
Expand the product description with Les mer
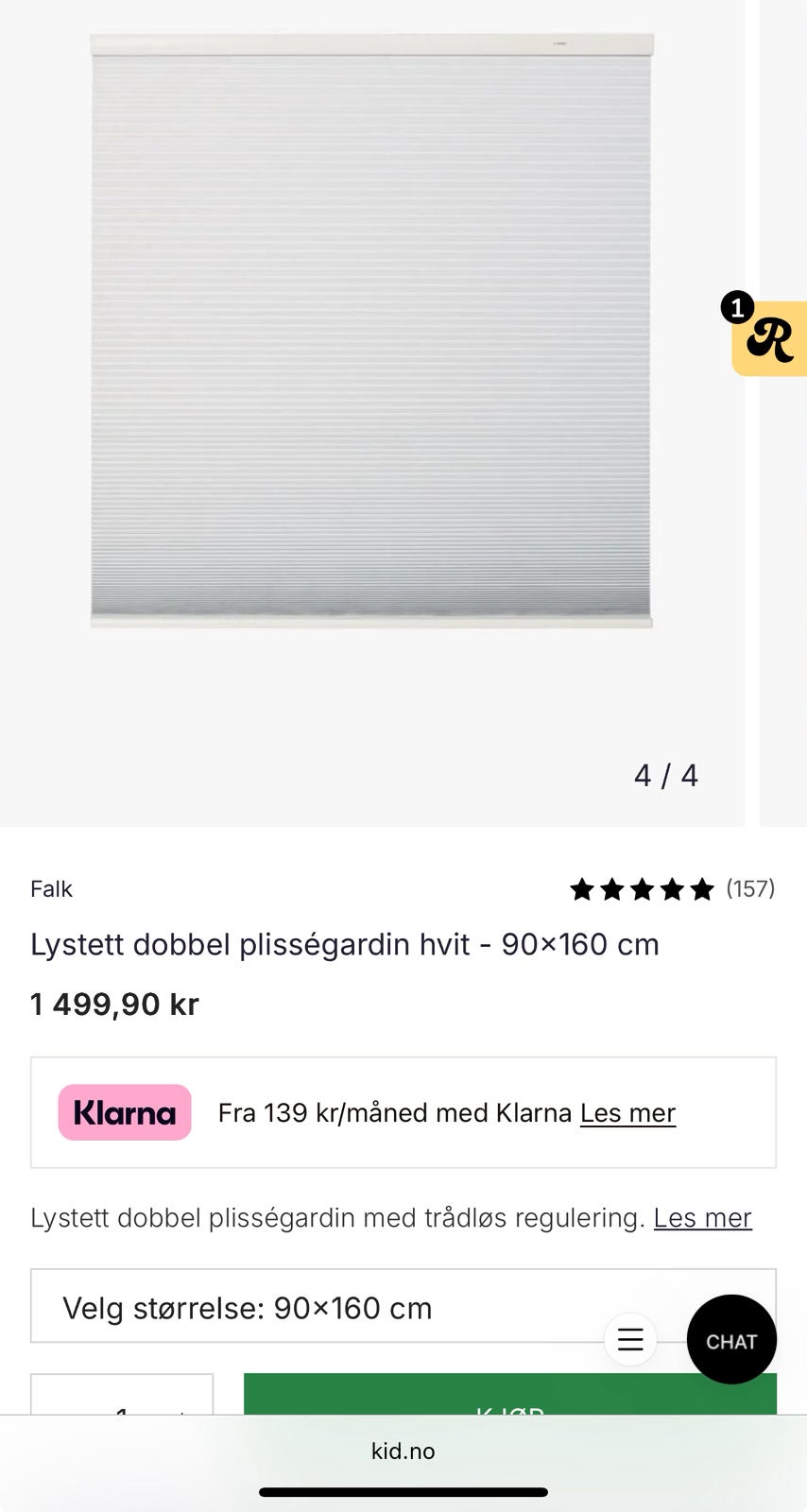[x=702, y=1218]
